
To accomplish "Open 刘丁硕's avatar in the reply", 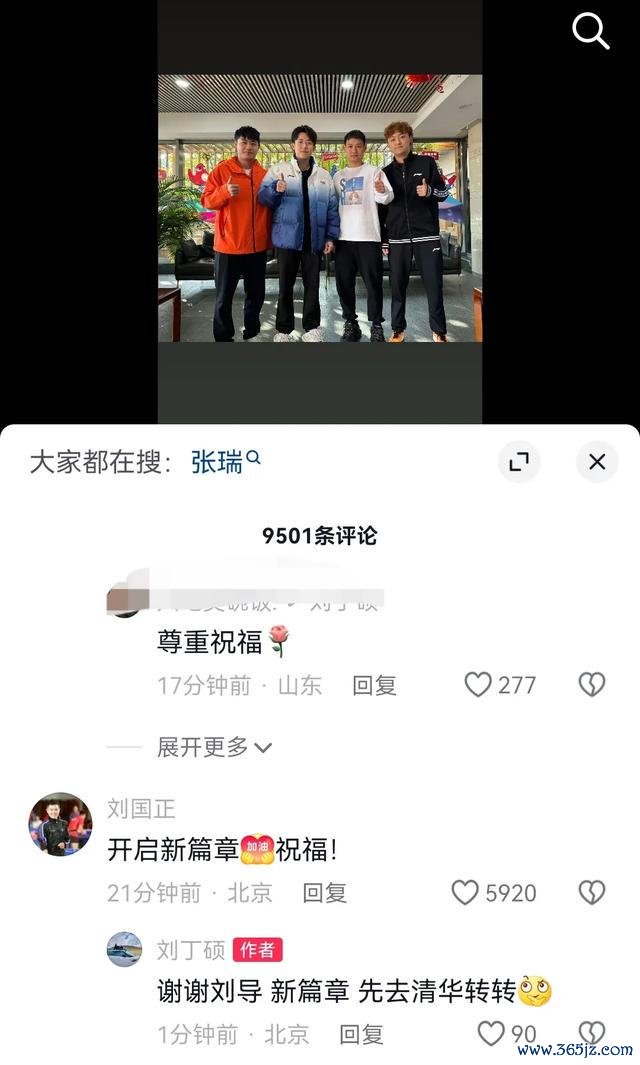I will pyautogui.click(x=124, y=949).
